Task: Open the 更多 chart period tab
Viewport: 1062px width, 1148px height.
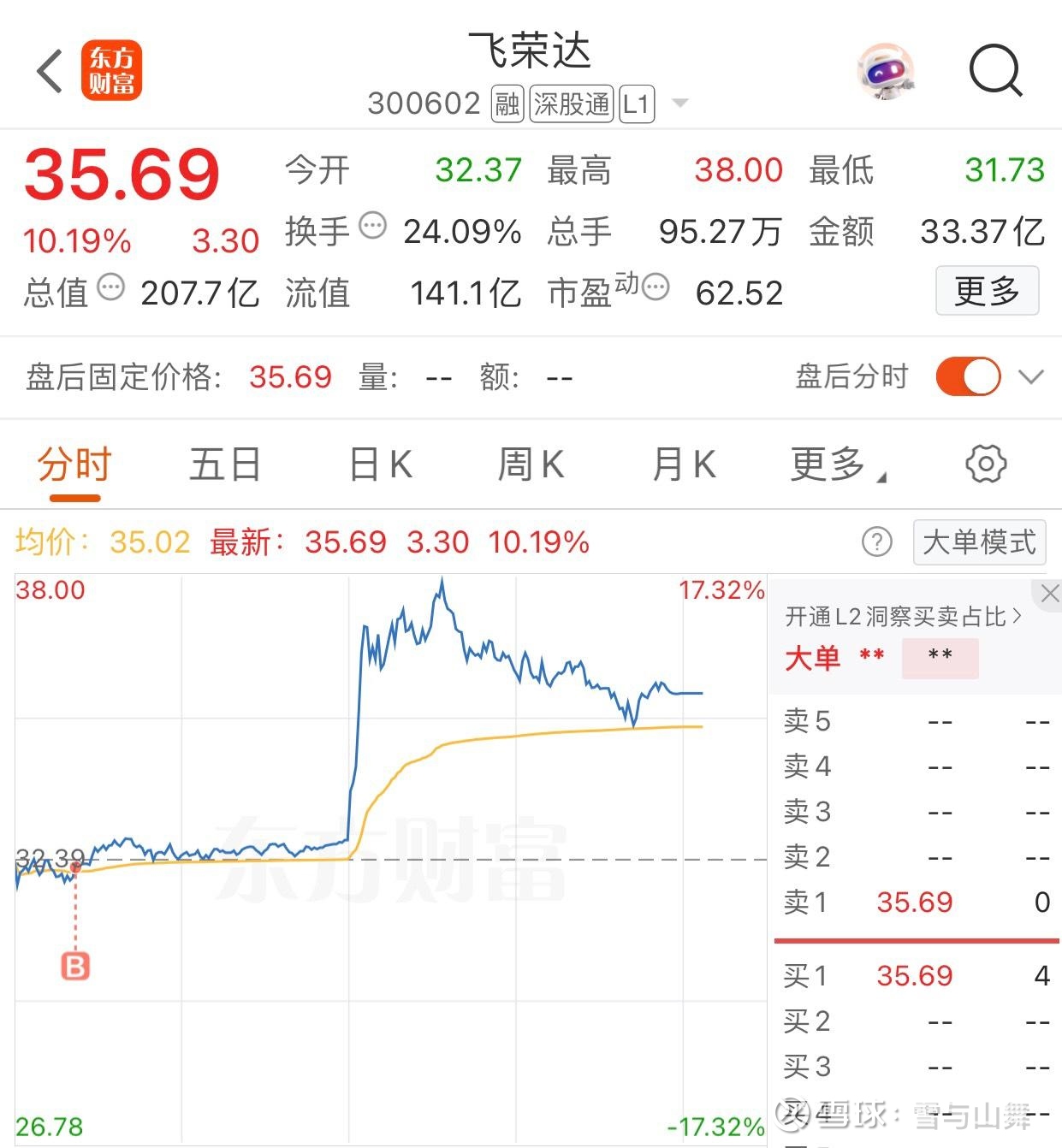Action: 838,465
